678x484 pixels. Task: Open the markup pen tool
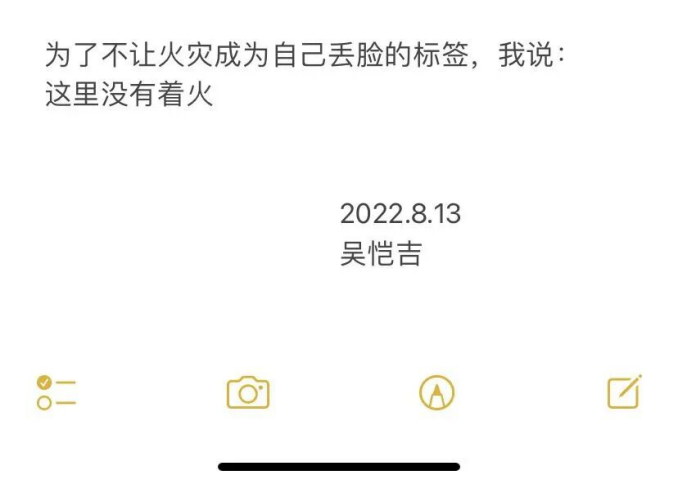coord(437,393)
